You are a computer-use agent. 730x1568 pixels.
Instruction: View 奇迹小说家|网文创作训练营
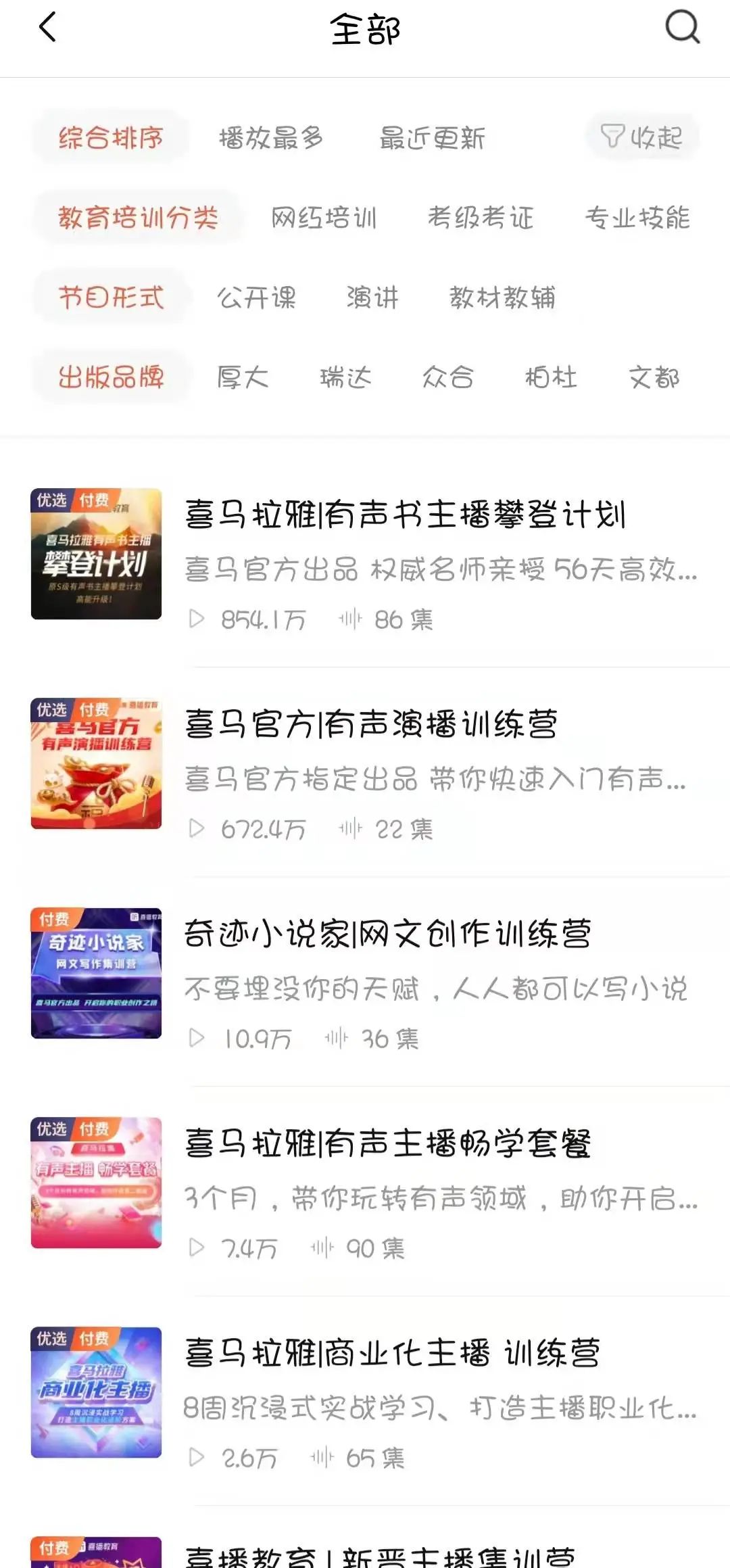388,934
